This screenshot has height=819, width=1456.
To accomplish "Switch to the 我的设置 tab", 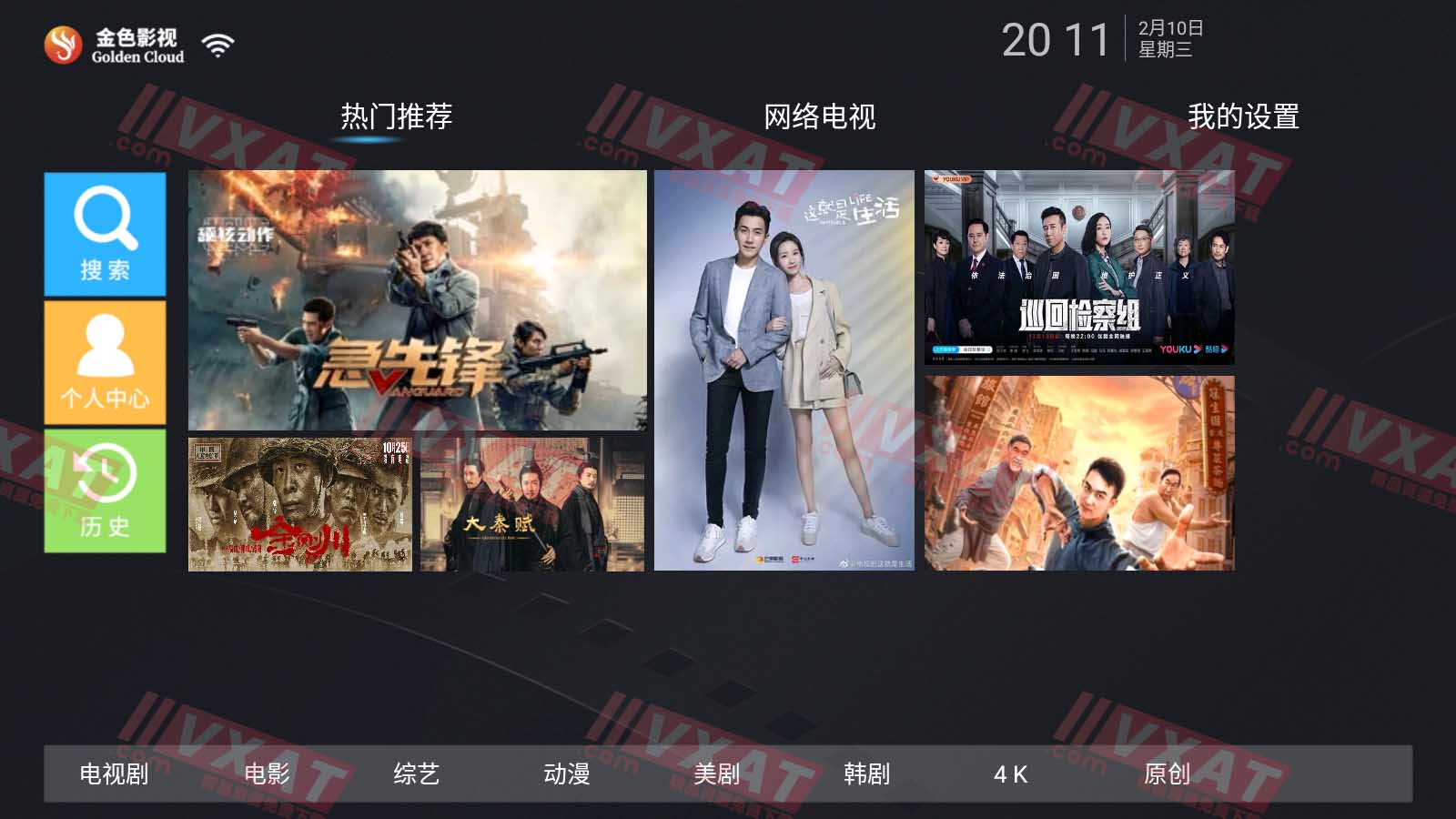I will 1243,116.
